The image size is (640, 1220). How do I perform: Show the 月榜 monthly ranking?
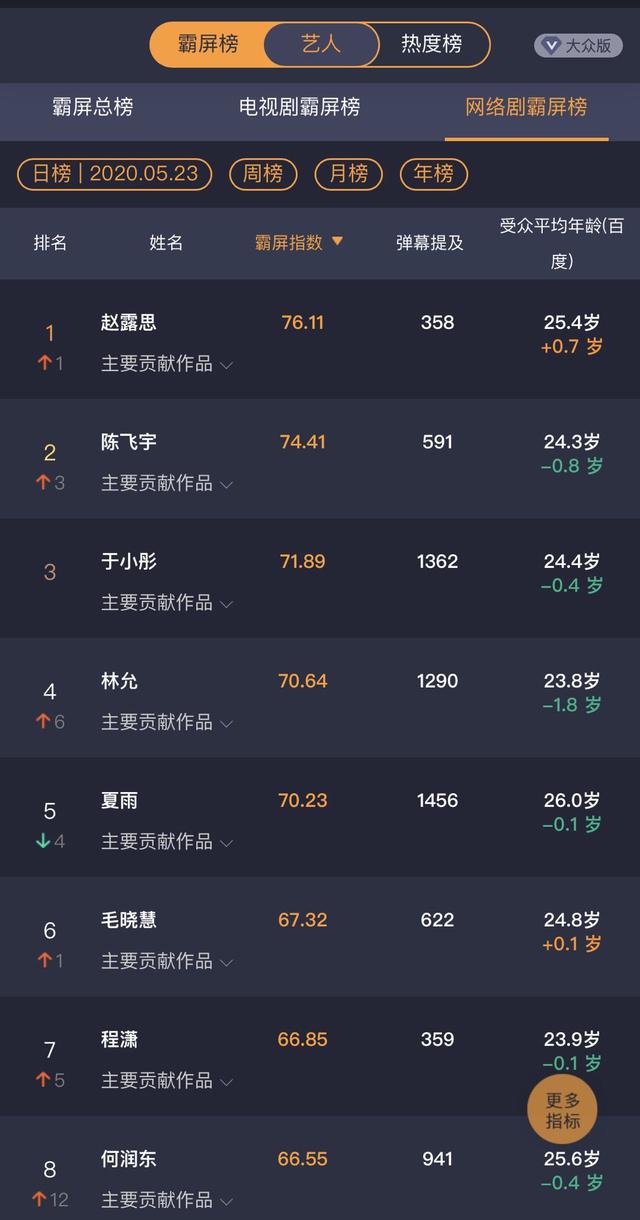pos(349,174)
